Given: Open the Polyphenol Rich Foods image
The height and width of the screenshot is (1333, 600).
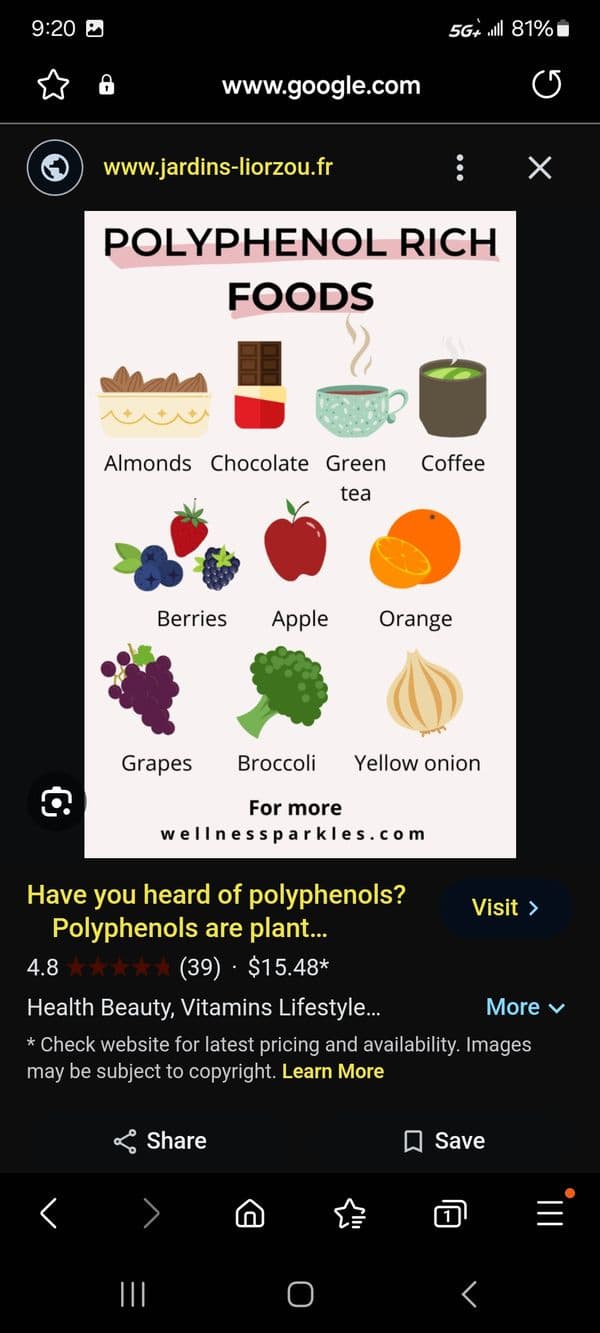Looking at the screenshot, I should [300, 534].
